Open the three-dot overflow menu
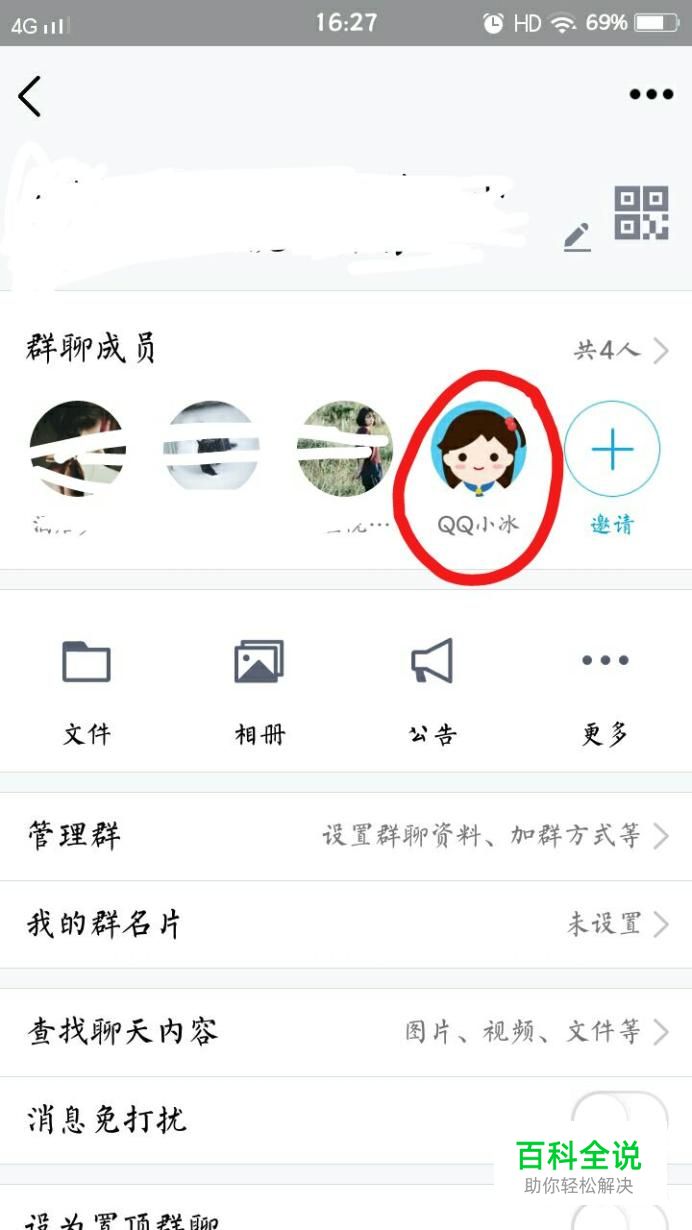This screenshot has width=692, height=1230. click(x=651, y=95)
